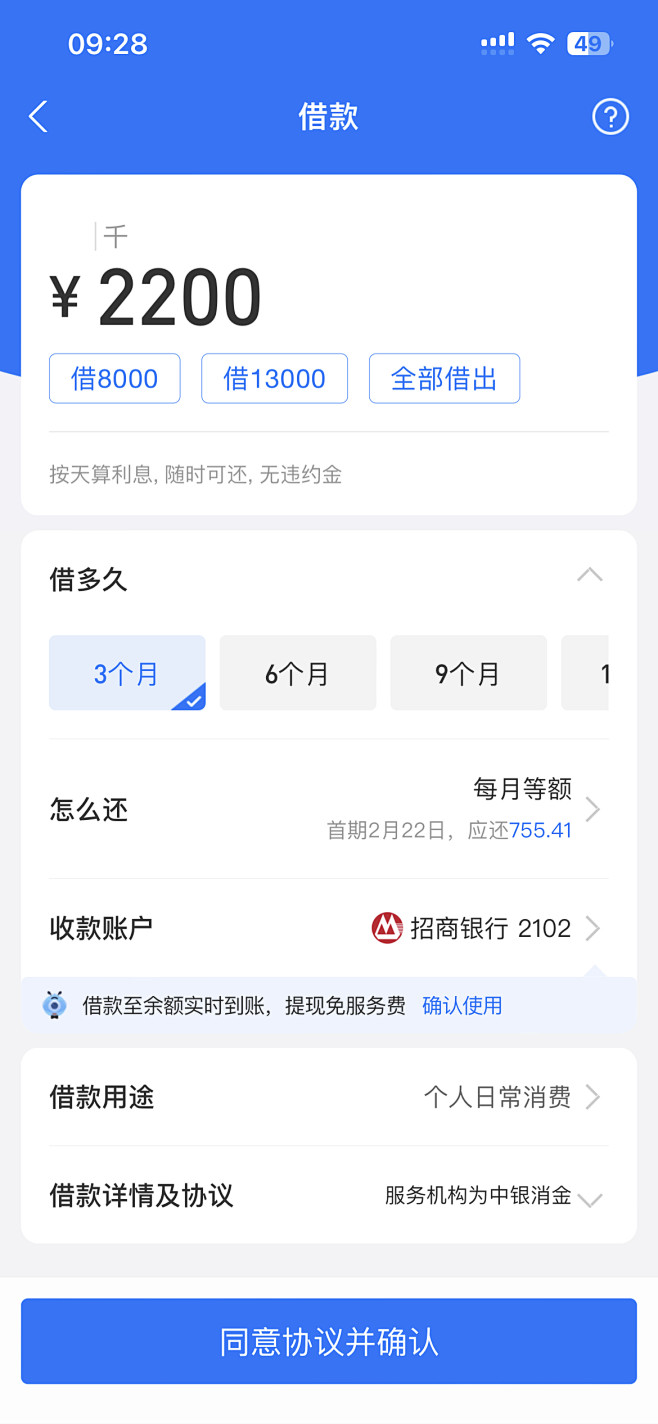This screenshot has height=1424, width=658.
Task: Choose the 9个月 loan term
Action: [468, 673]
